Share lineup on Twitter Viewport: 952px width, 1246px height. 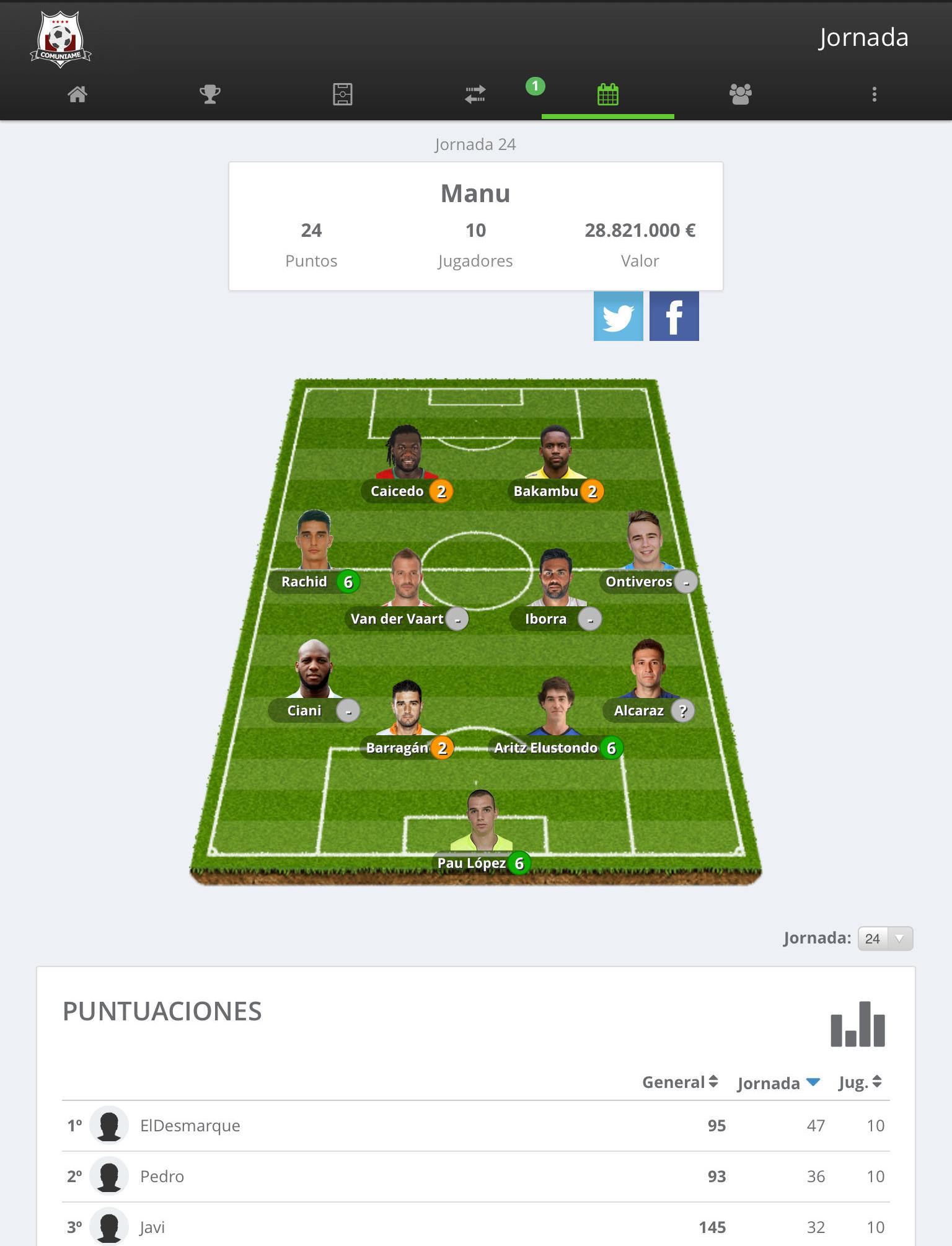click(618, 316)
